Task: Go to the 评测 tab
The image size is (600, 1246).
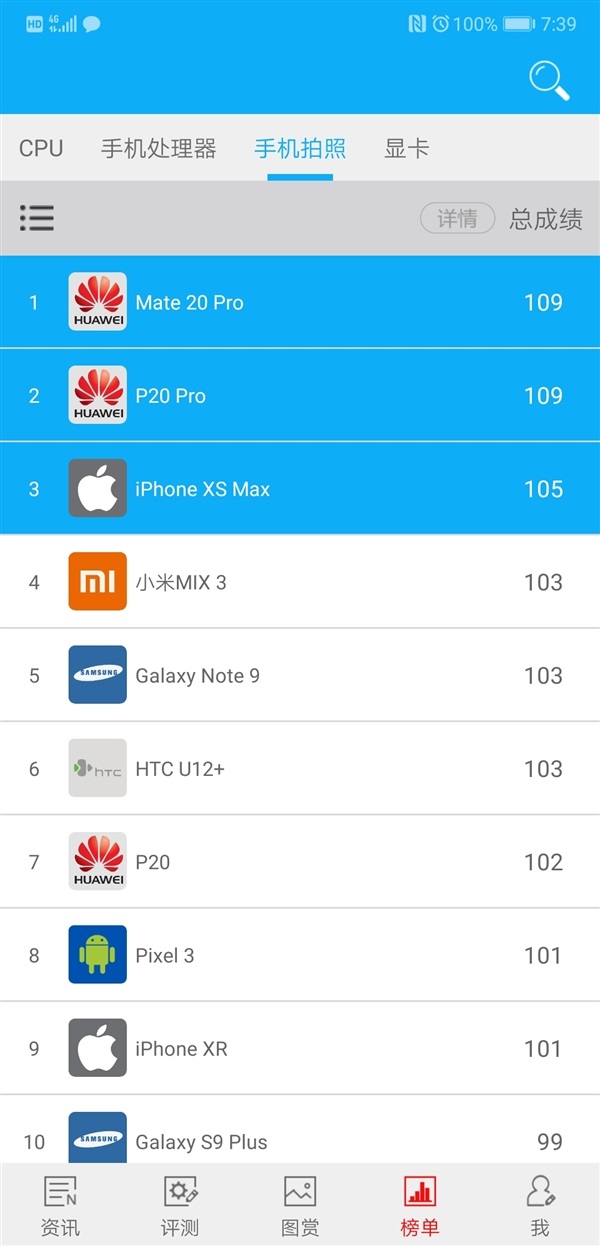Action: click(x=180, y=1206)
